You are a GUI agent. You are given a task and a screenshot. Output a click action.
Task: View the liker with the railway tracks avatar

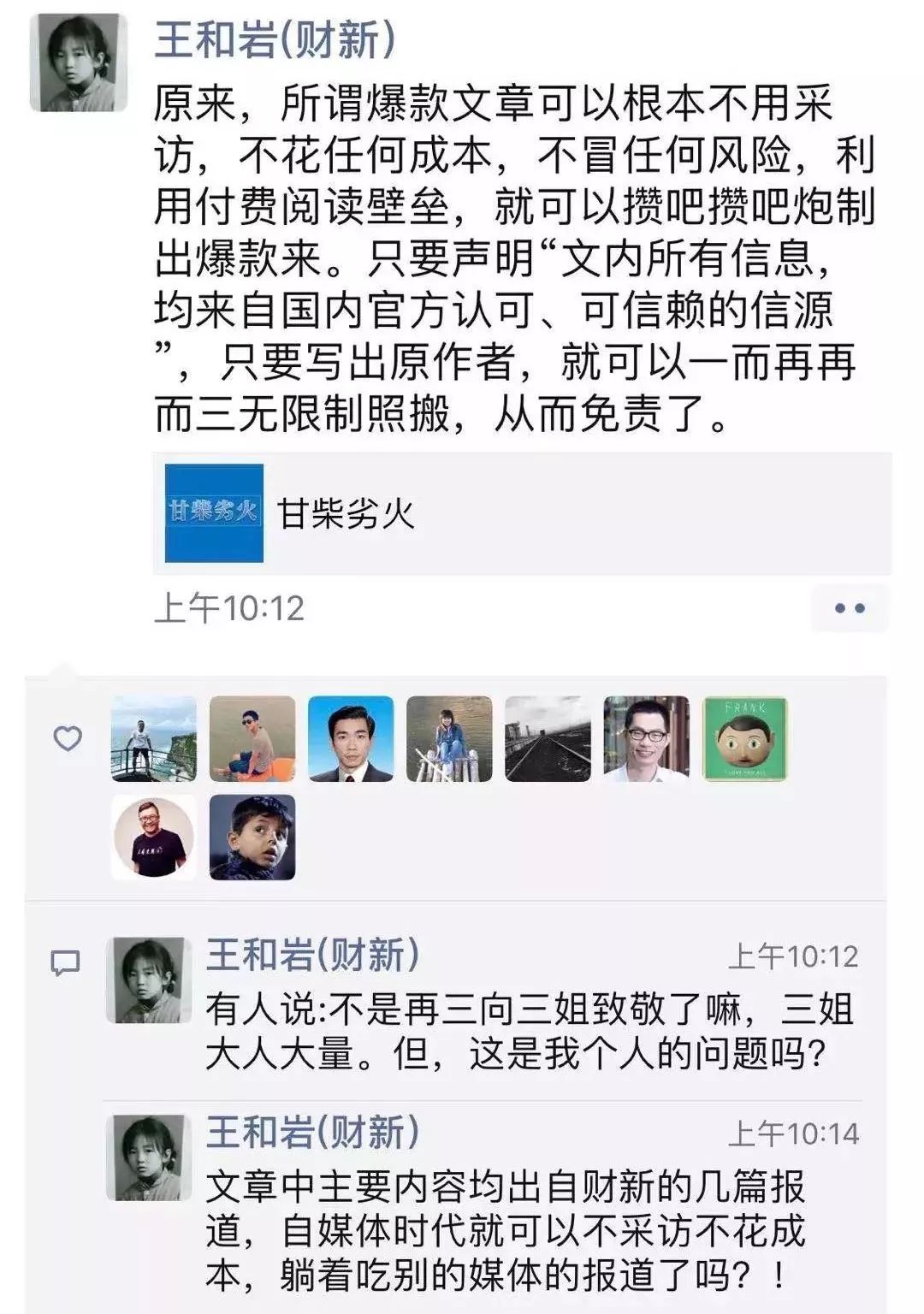(x=548, y=739)
